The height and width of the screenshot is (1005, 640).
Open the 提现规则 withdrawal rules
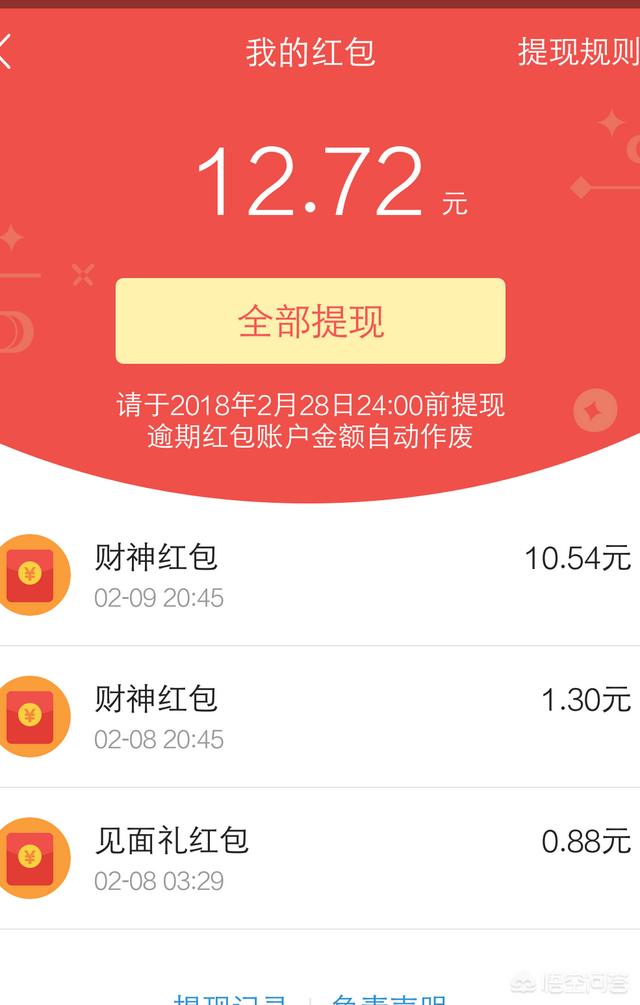point(578,51)
